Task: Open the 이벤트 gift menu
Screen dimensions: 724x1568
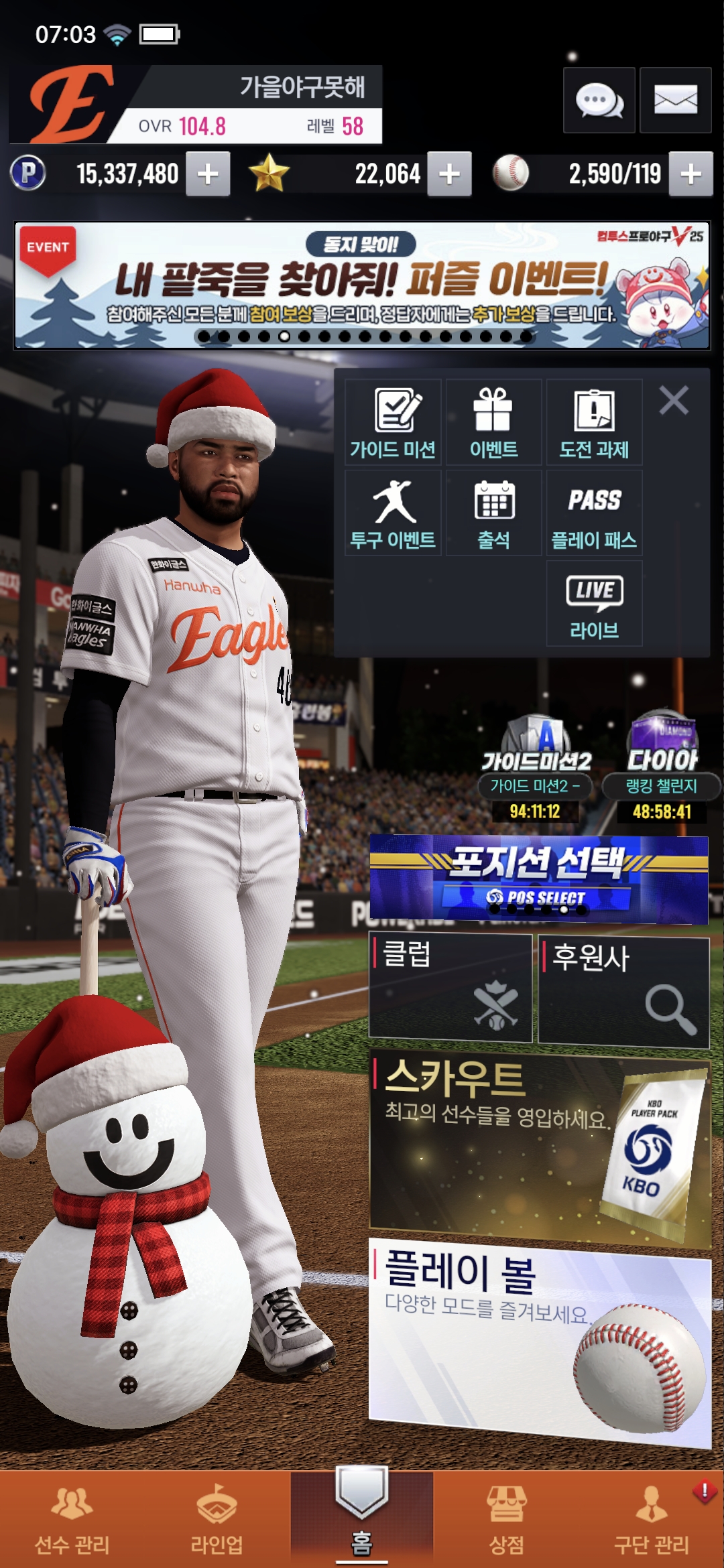Action: 493,423
